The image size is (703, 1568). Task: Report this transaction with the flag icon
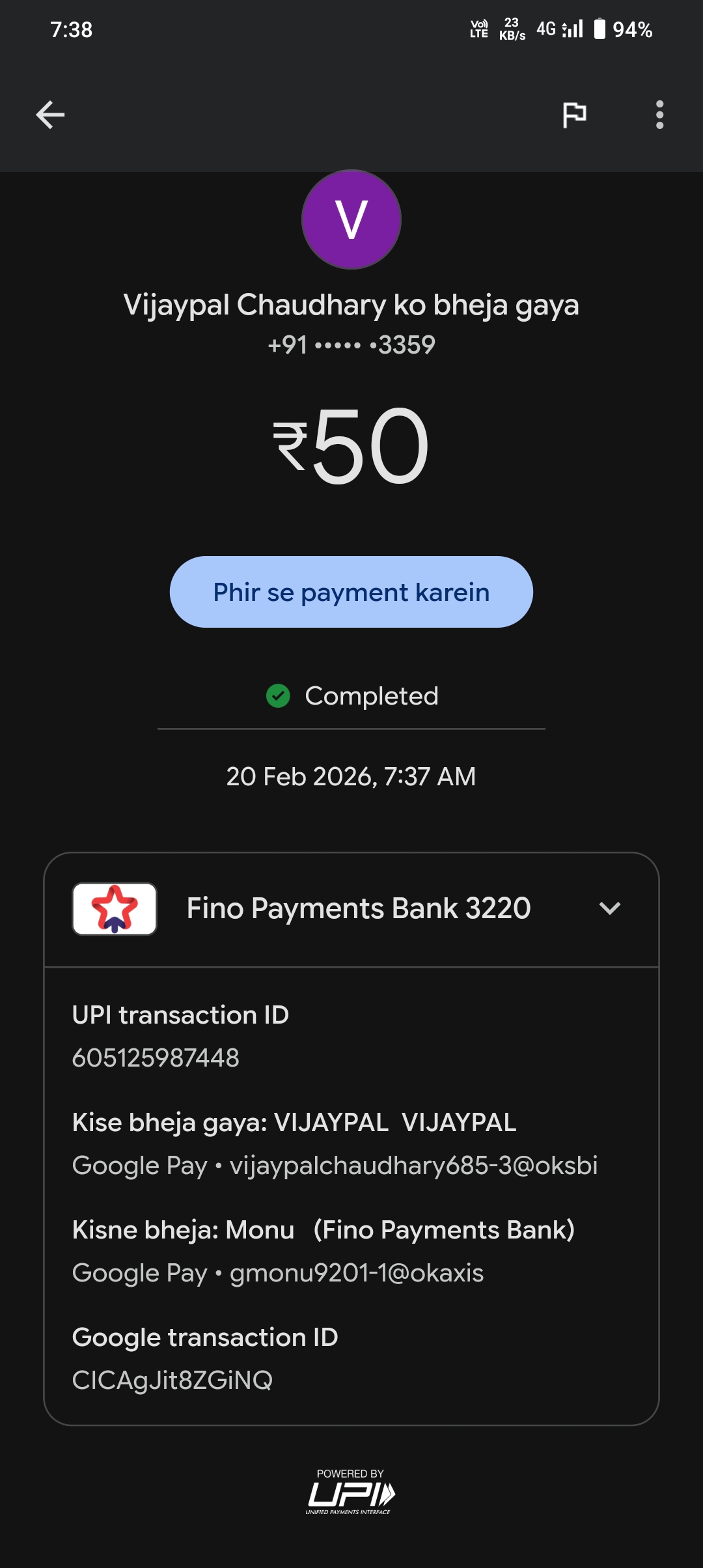click(574, 115)
